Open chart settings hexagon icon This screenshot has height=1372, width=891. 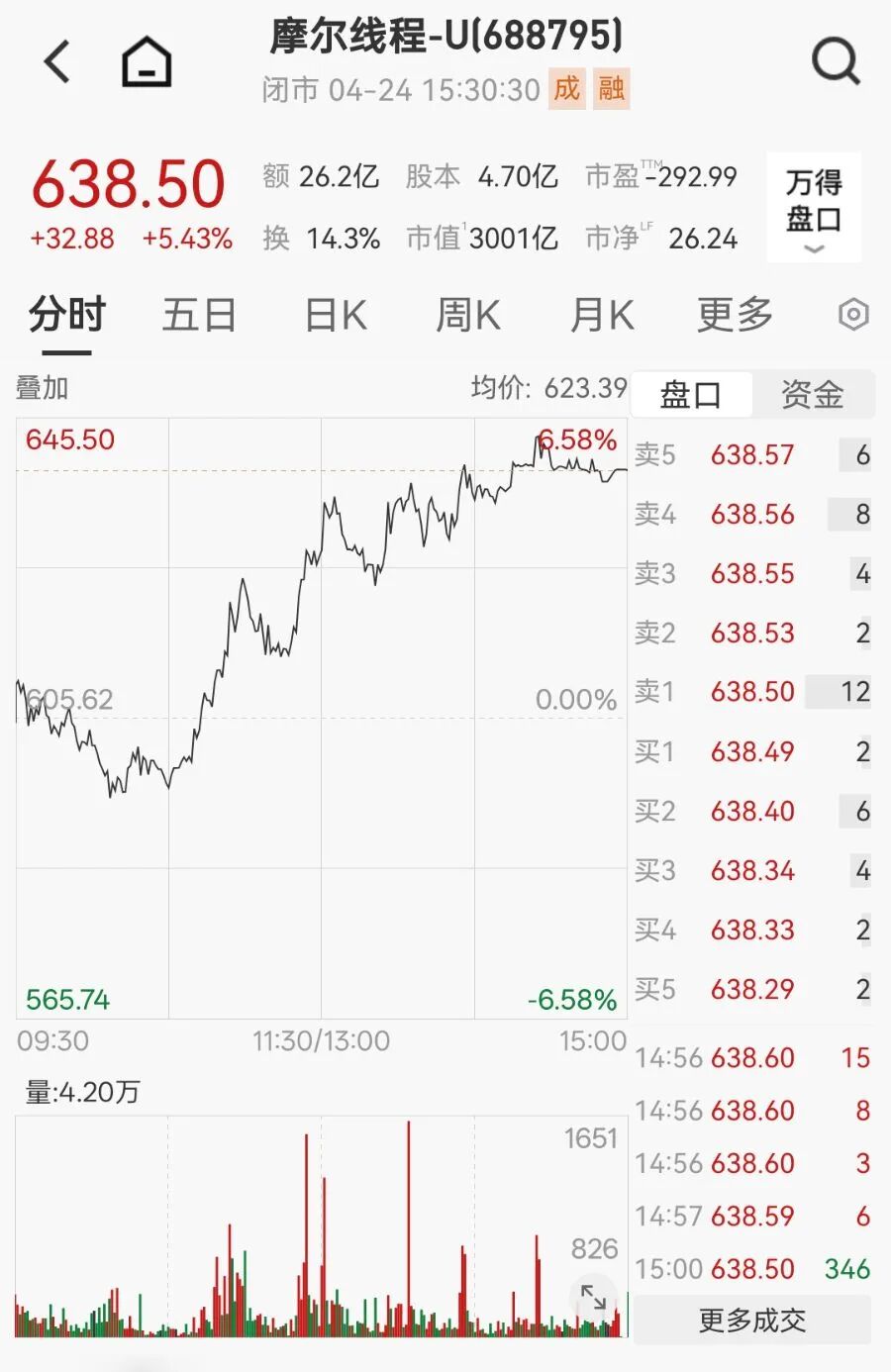tap(852, 316)
